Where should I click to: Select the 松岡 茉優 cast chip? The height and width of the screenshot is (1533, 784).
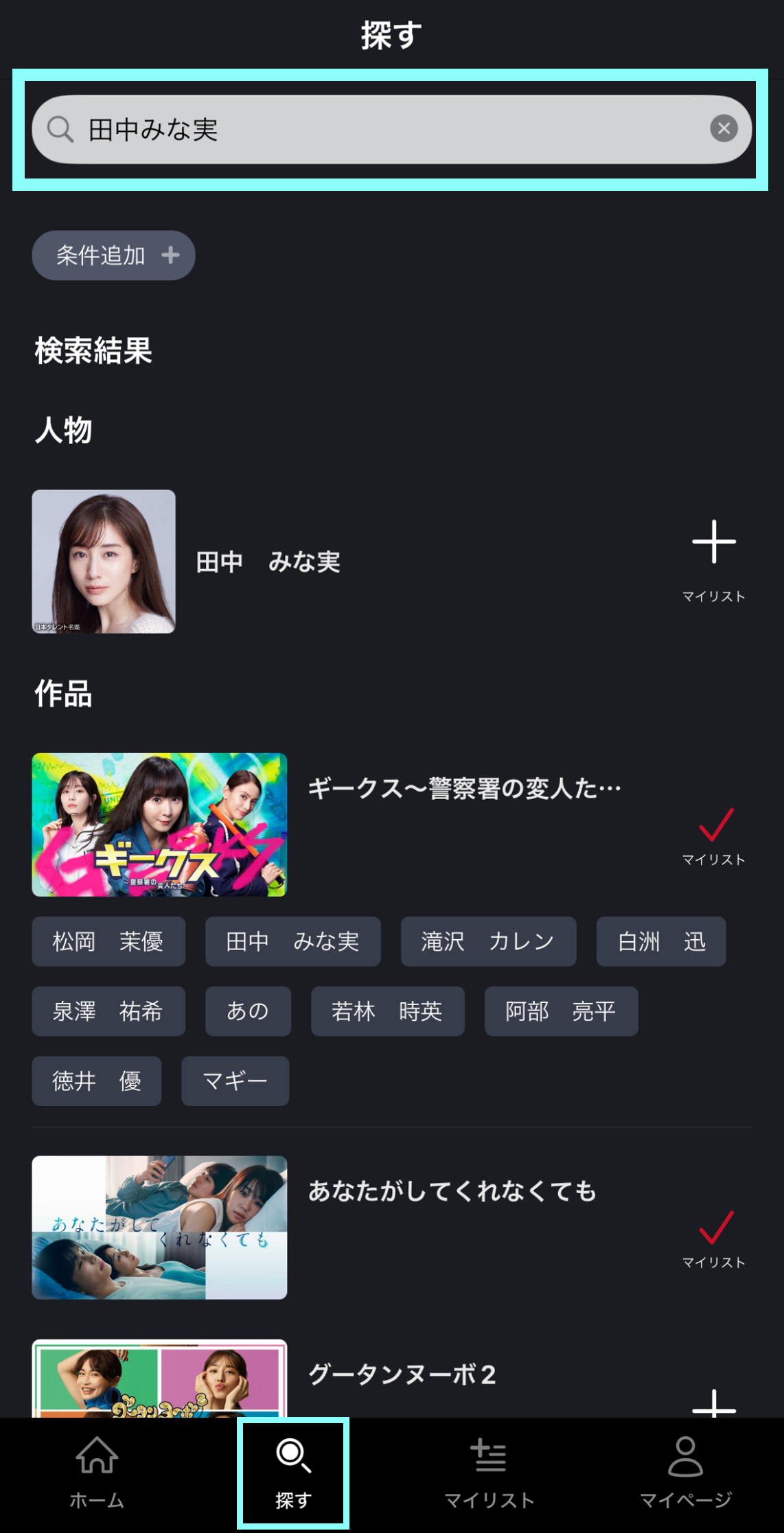[108, 941]
